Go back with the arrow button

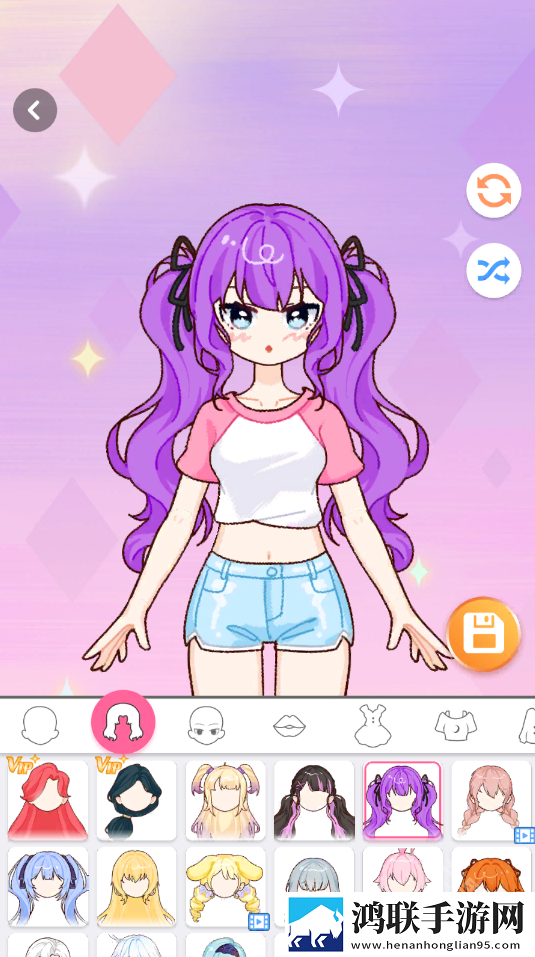tap(35, 110)
